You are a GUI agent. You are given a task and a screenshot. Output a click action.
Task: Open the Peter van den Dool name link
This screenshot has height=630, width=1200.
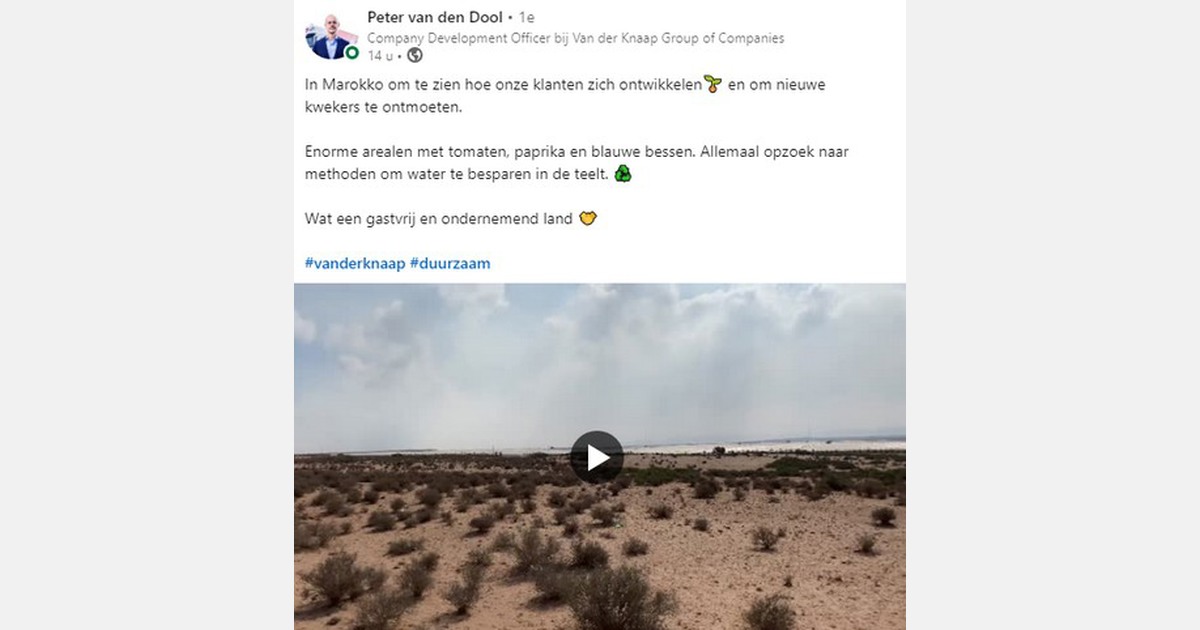(x=435, y=17)
